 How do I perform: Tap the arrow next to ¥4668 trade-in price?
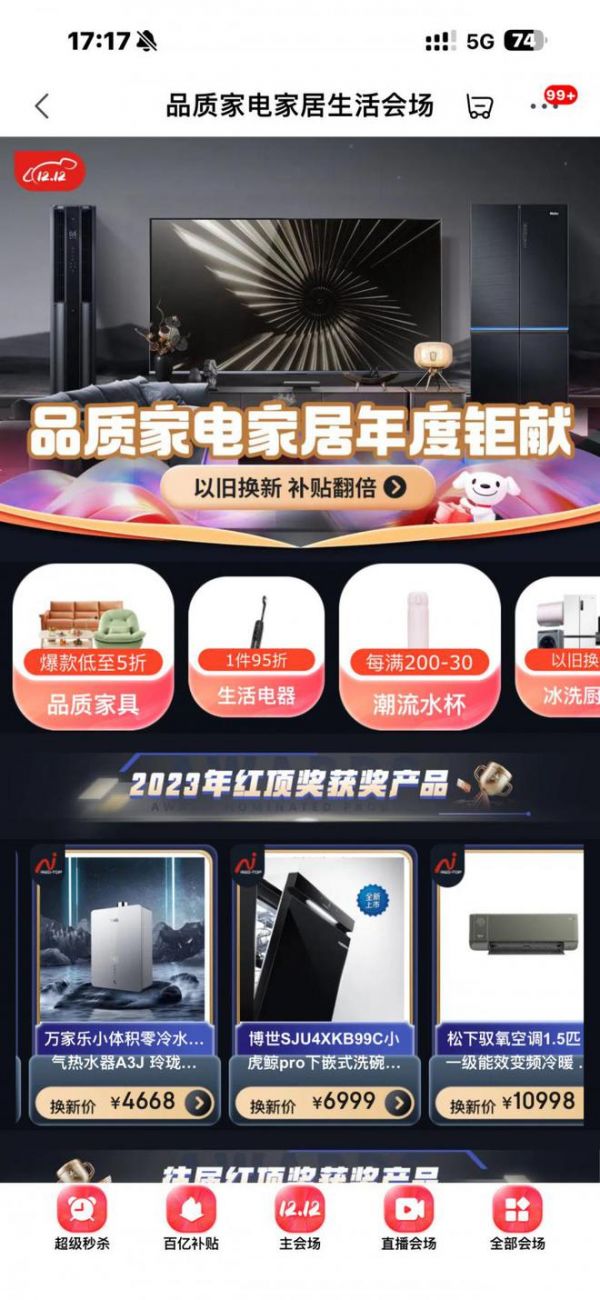pos(199,1103)
